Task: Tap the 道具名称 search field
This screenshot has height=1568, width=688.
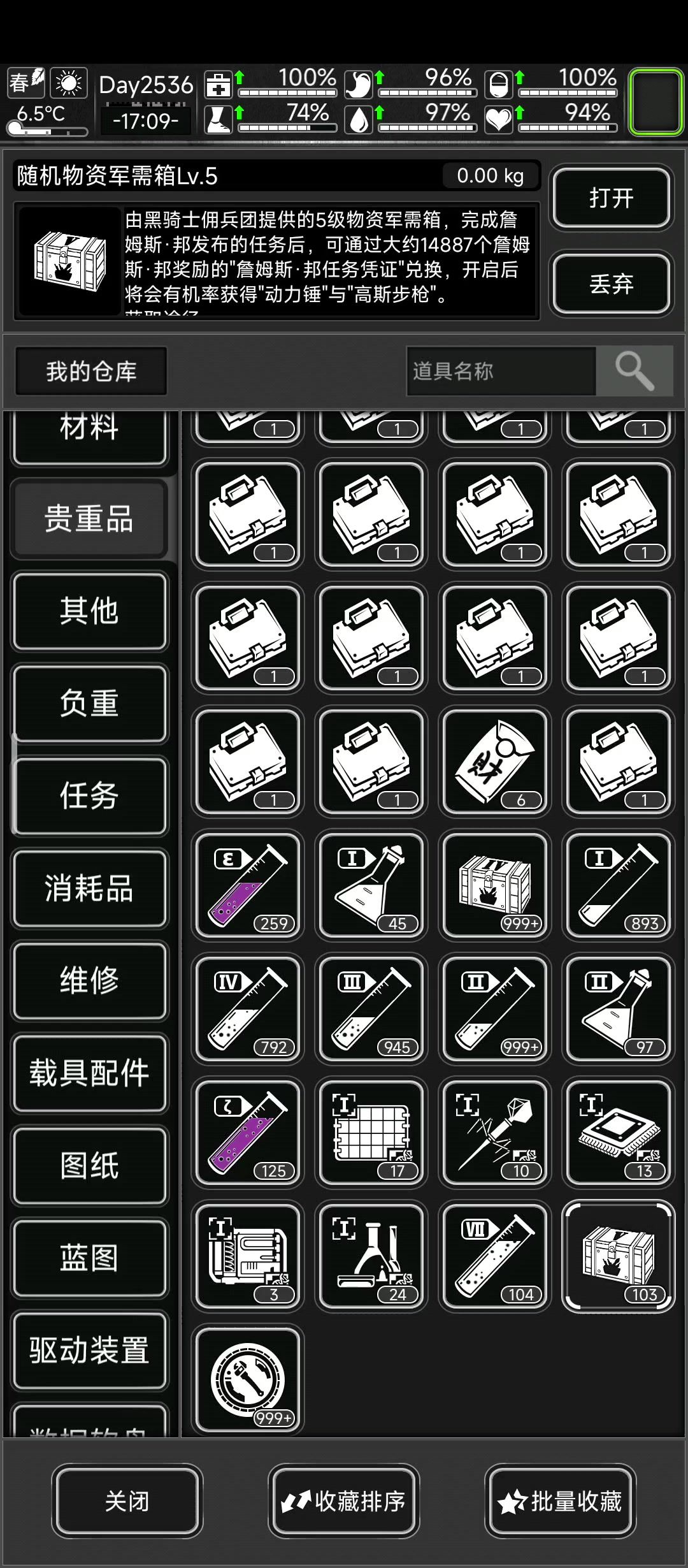Action: 501,371
